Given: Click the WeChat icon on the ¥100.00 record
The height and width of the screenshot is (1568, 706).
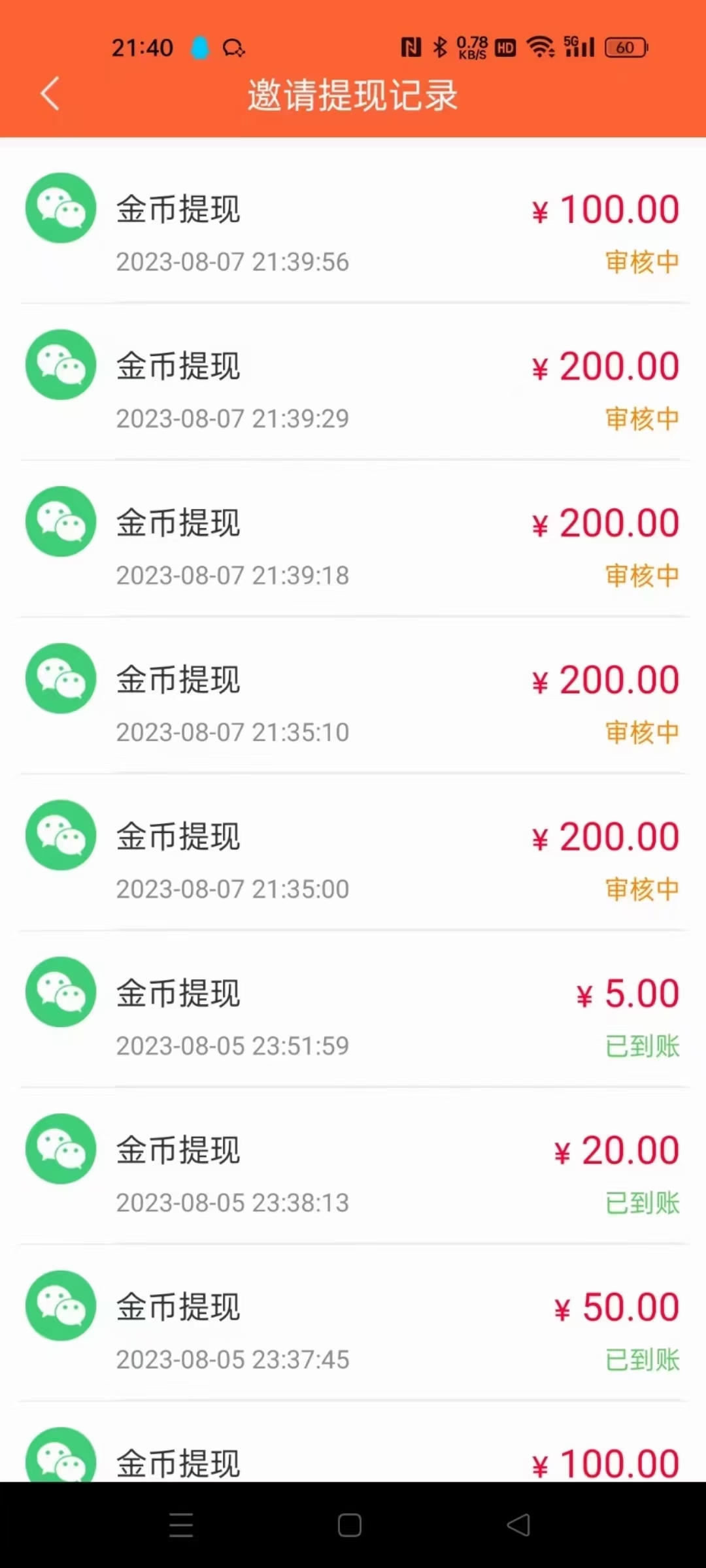Looking at the screenshot, I should 60,208.
